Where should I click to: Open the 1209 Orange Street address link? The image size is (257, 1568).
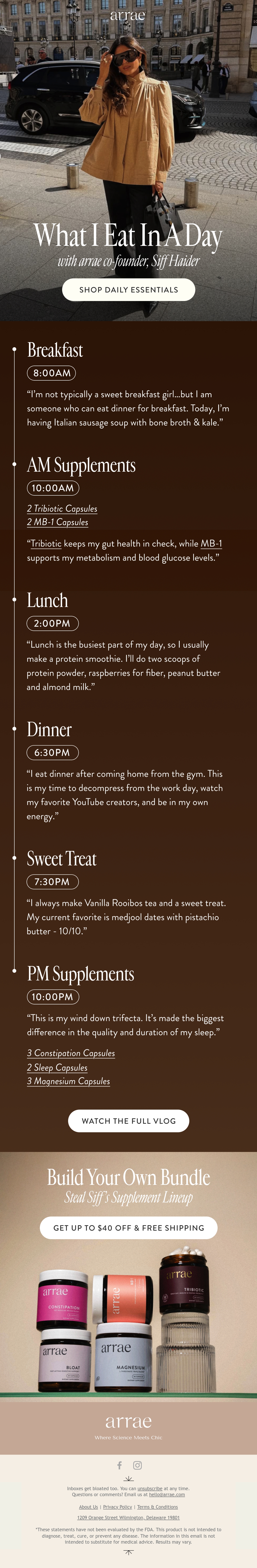point(128,1518)
